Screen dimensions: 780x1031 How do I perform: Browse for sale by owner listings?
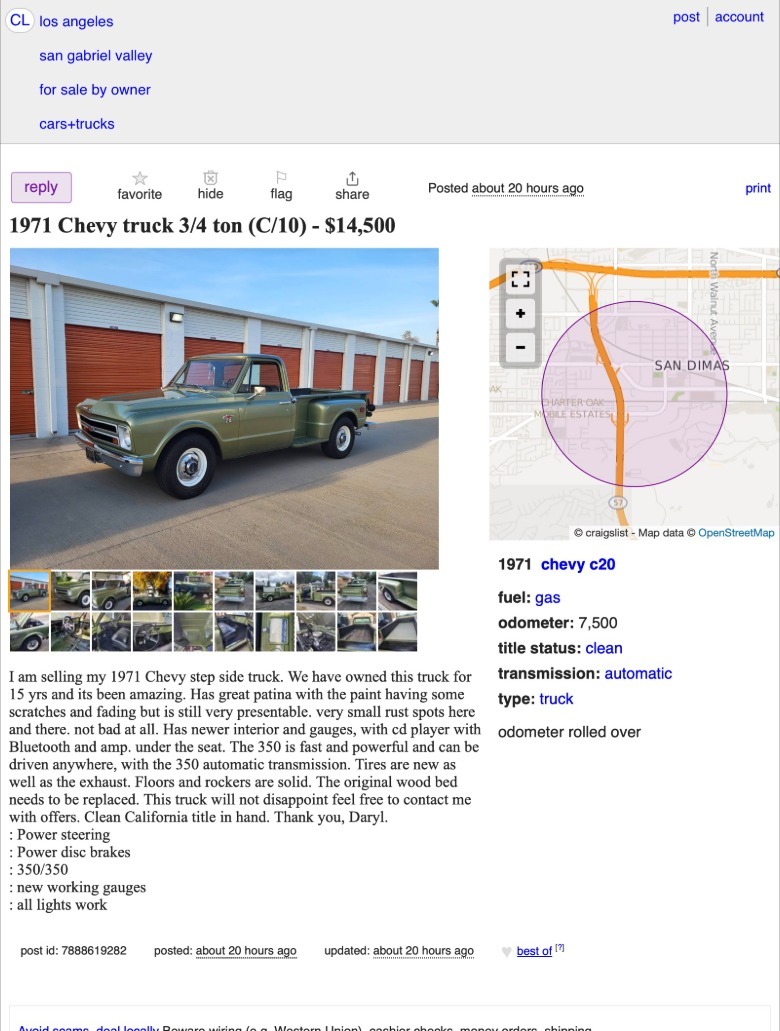point(95,90)
